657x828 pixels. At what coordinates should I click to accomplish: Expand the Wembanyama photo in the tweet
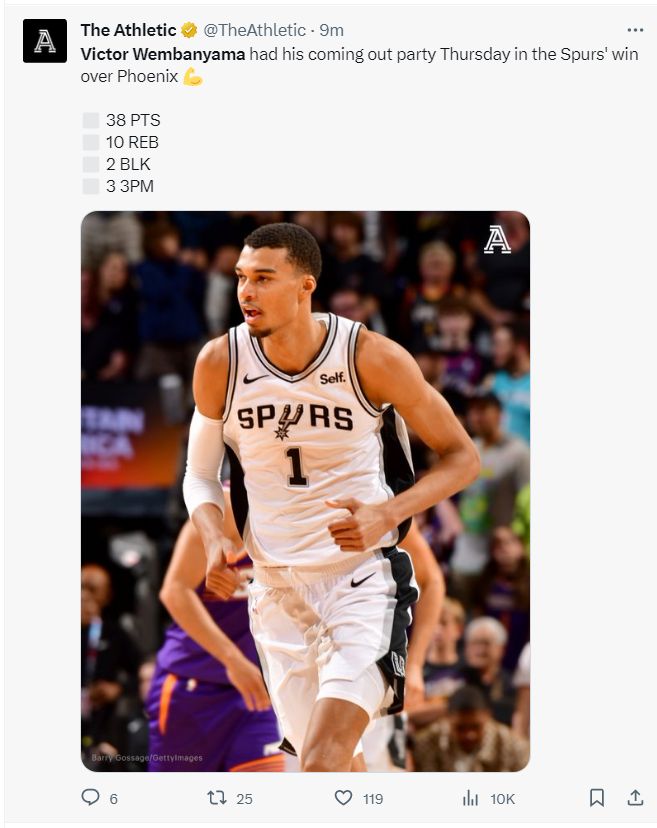point(305,490)
